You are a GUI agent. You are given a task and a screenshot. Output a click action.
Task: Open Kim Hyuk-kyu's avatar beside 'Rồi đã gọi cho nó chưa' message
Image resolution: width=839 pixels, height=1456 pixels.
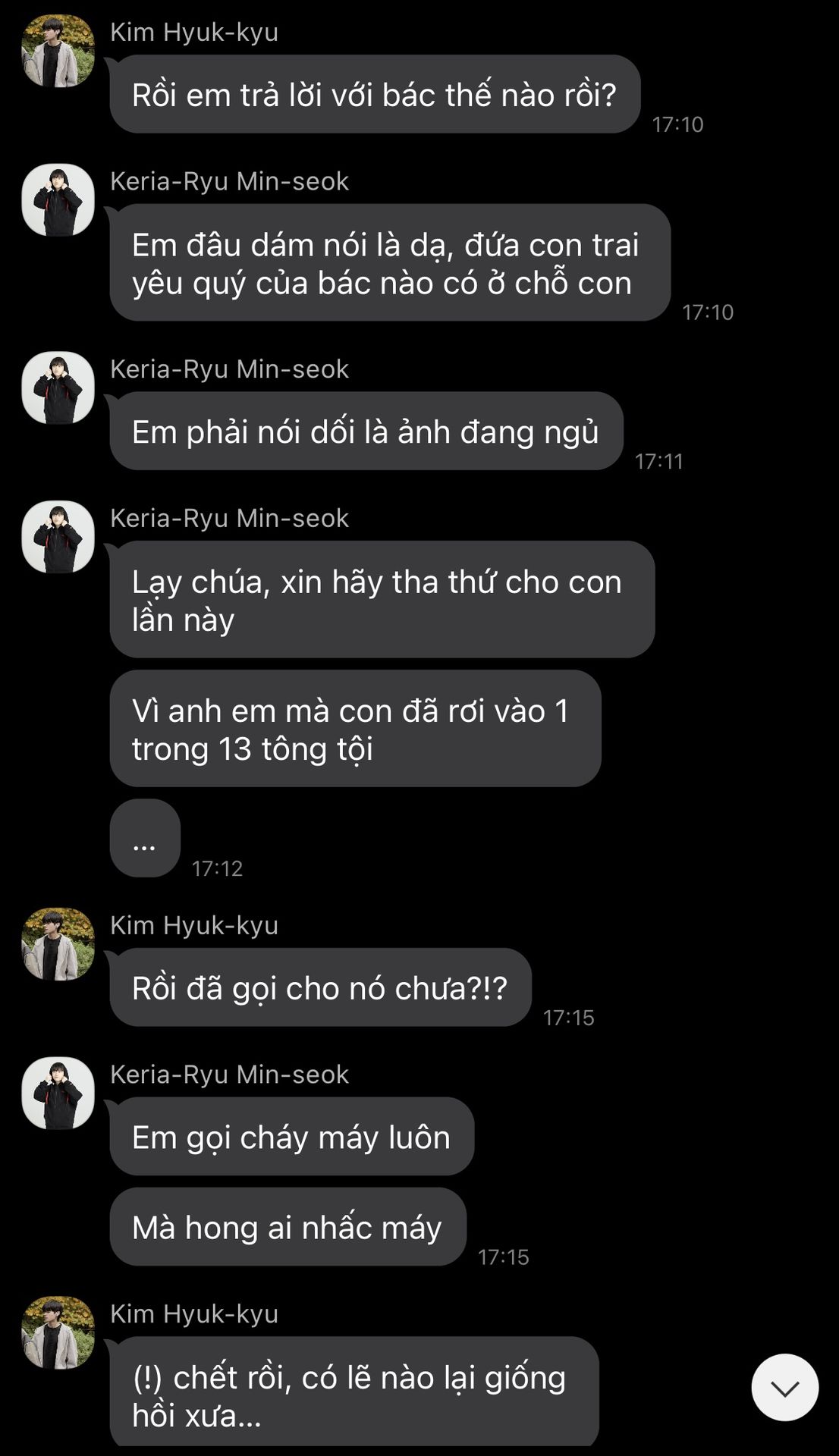[58, 944]
